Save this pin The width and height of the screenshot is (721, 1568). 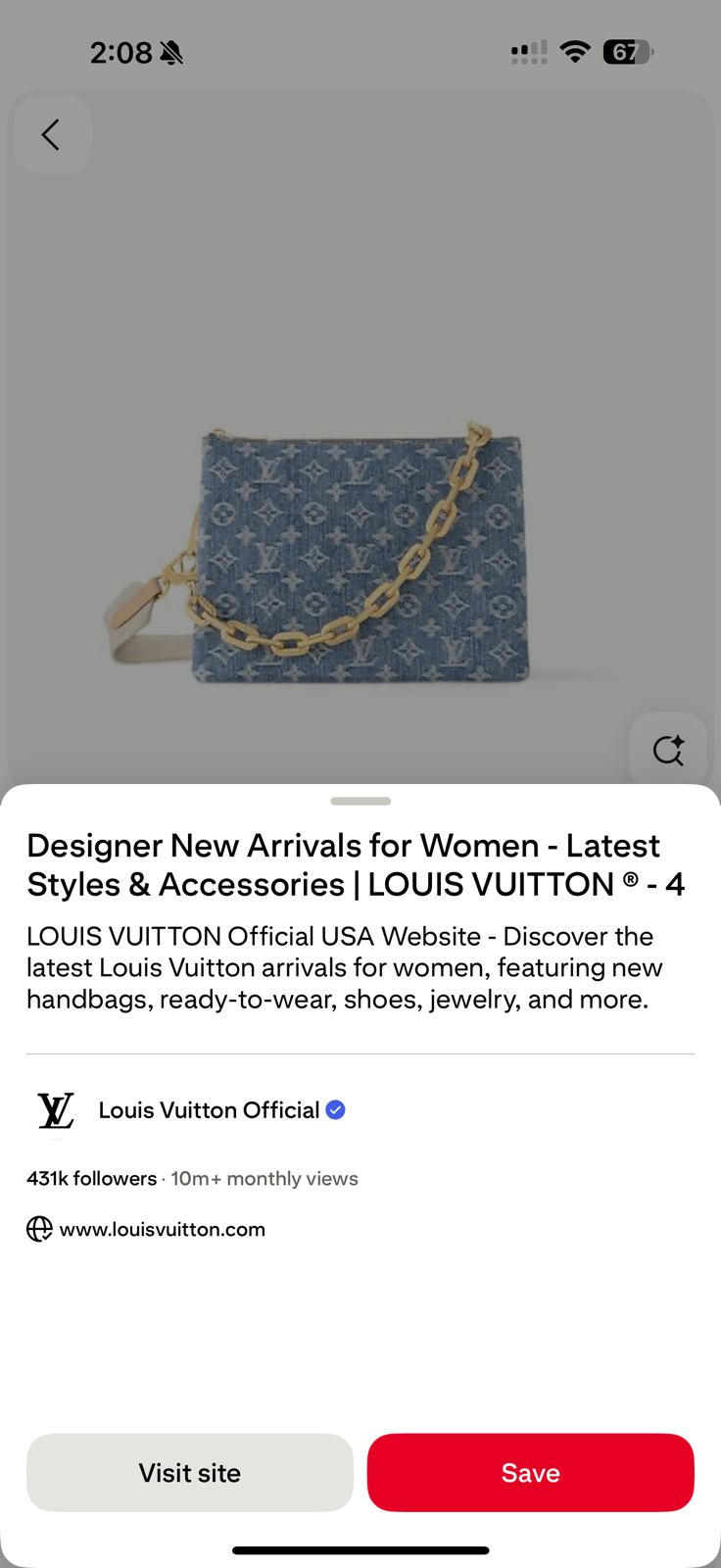pos(530,1473)
